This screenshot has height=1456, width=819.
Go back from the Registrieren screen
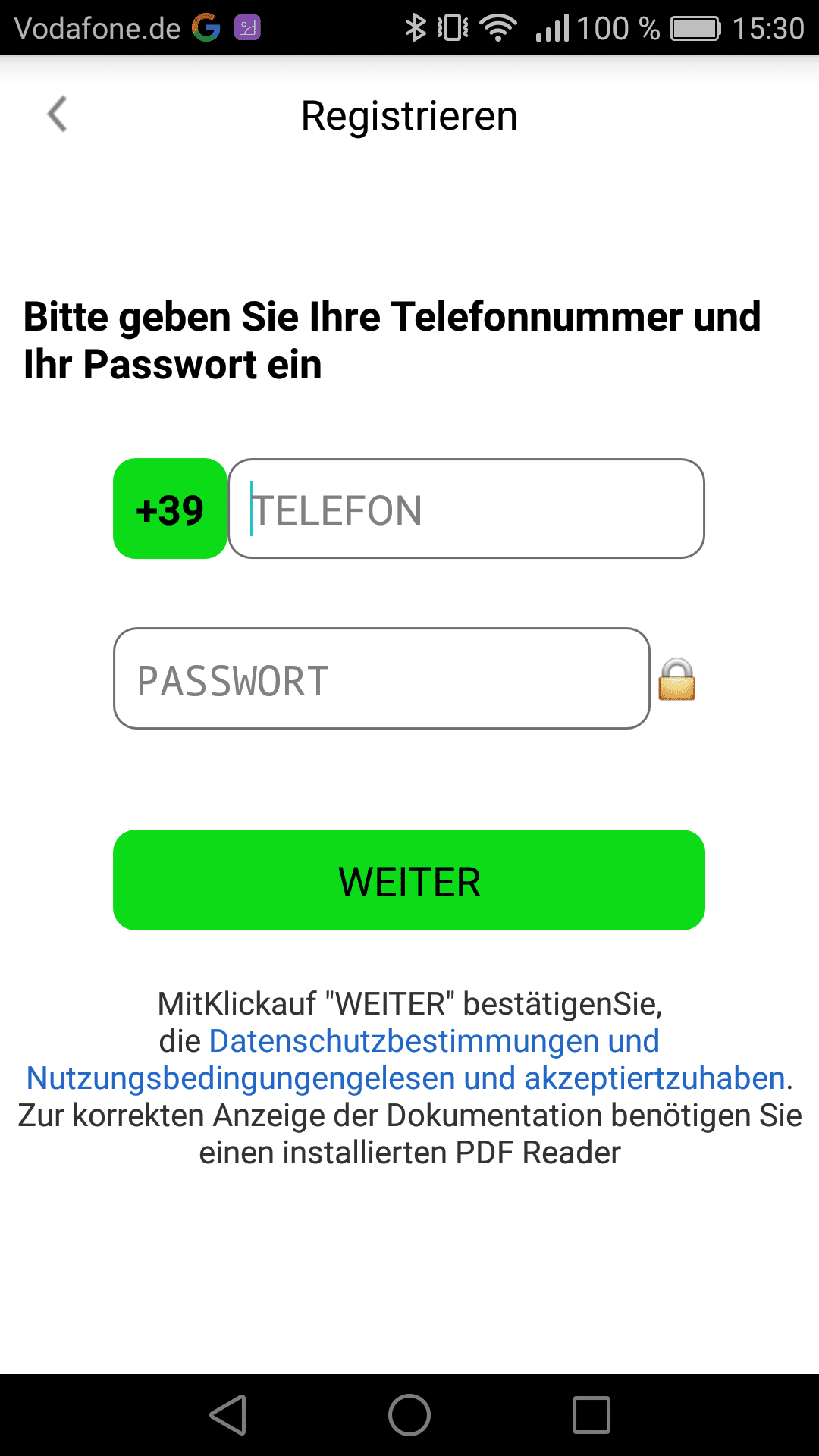[x=58, y=115]
